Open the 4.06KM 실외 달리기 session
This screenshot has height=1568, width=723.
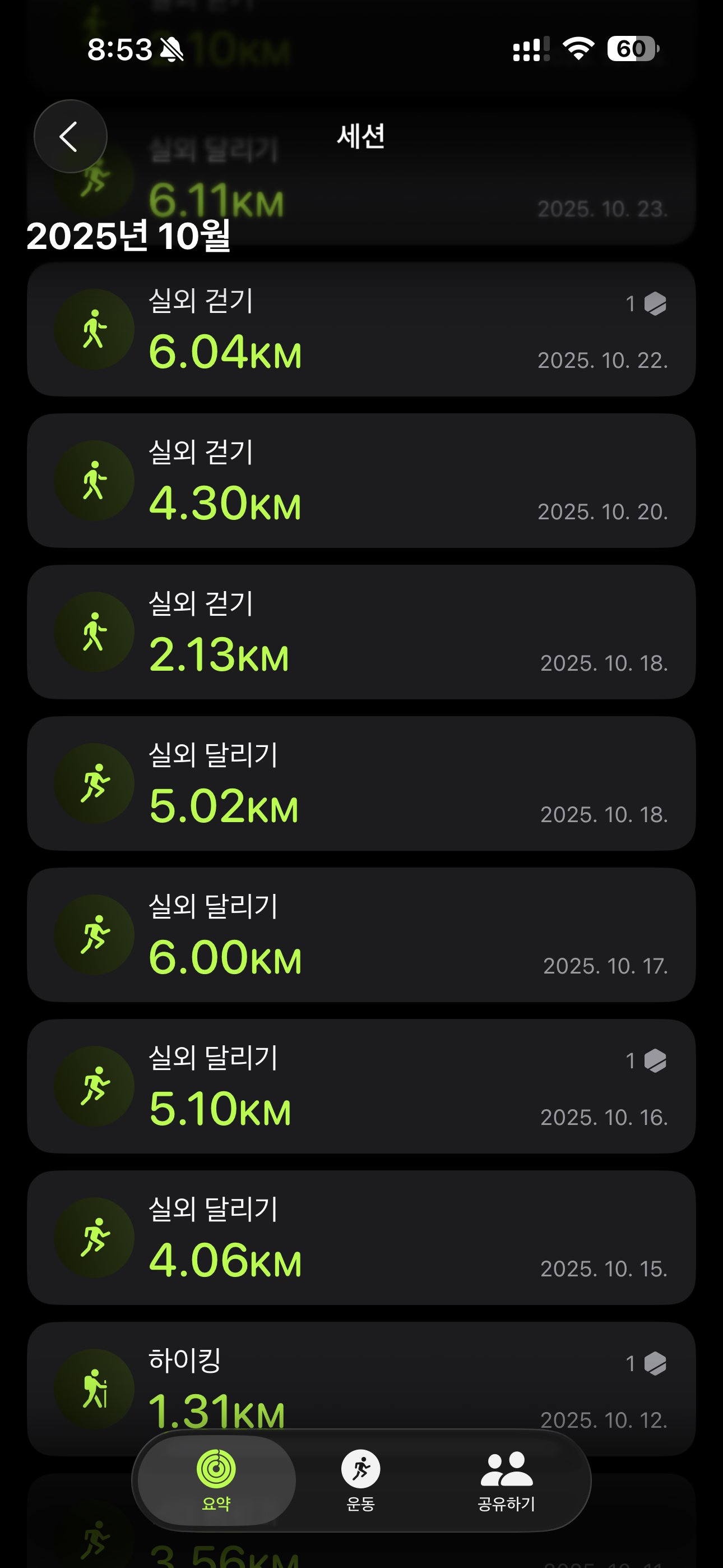[361, 1238]
